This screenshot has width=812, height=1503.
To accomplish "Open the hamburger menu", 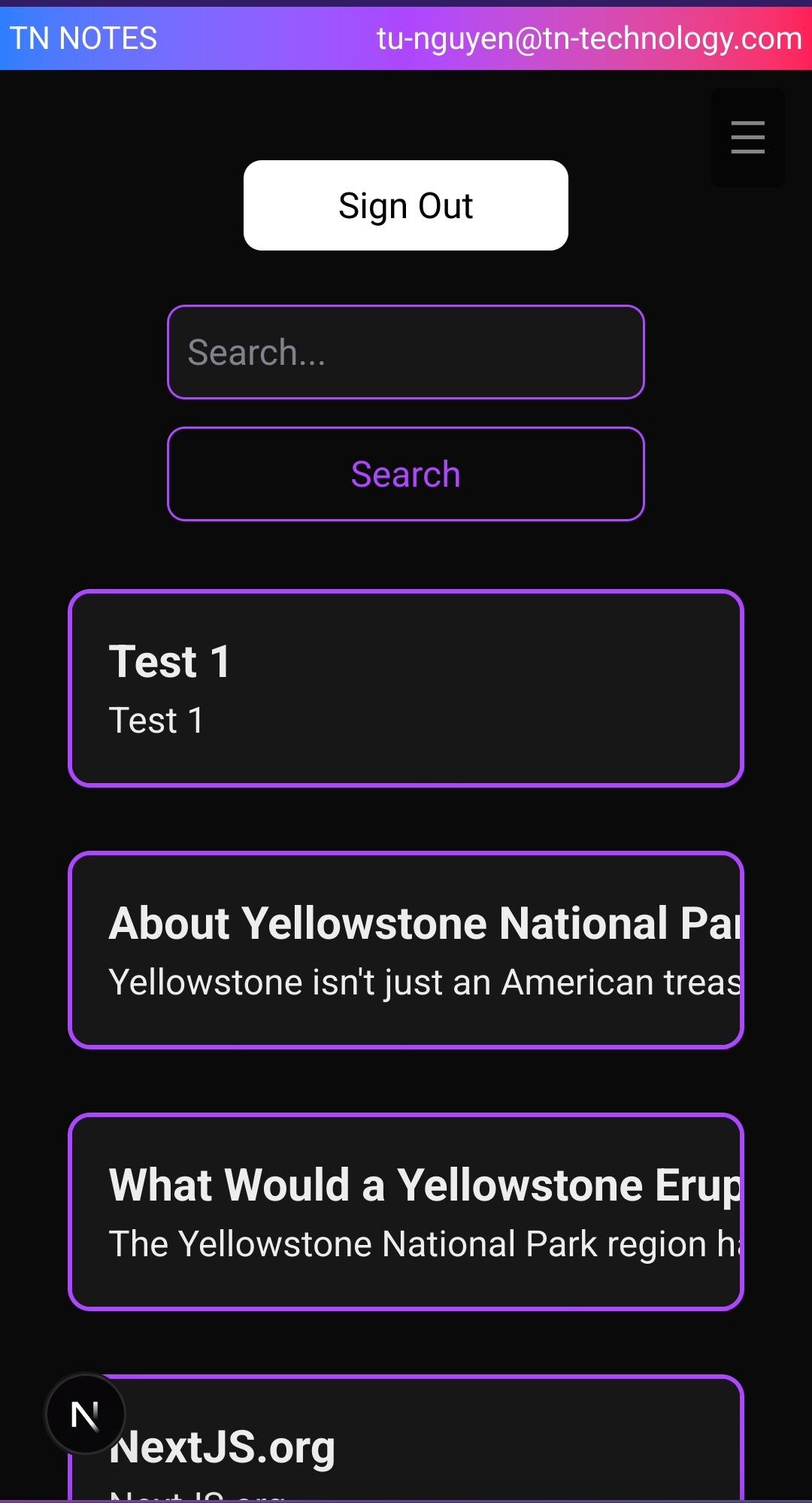I will coord(747,138).
